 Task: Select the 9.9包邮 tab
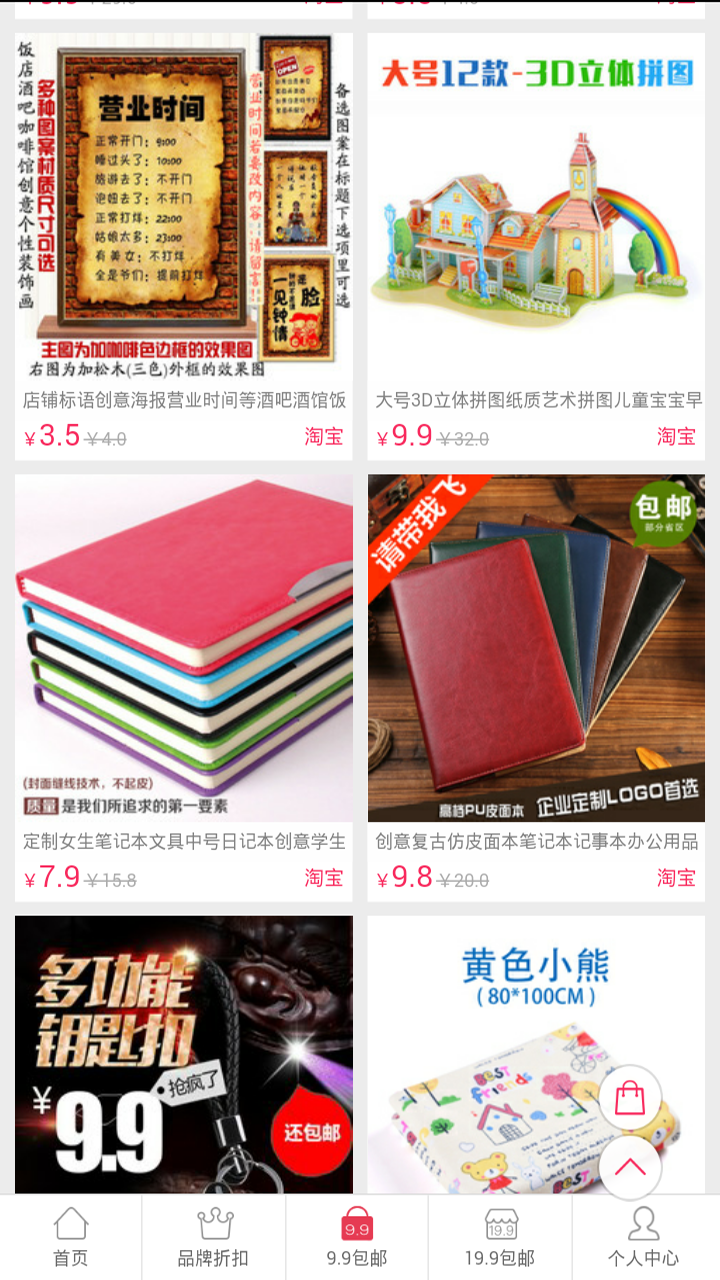[357, 1237]
